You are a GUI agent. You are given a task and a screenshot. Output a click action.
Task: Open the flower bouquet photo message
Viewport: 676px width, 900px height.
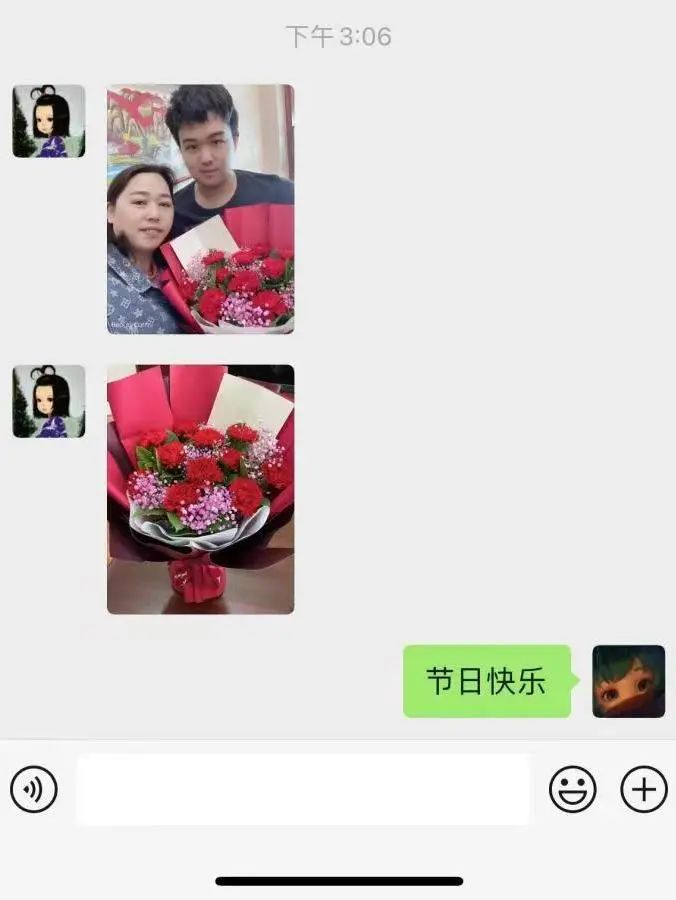coord(200,489)
